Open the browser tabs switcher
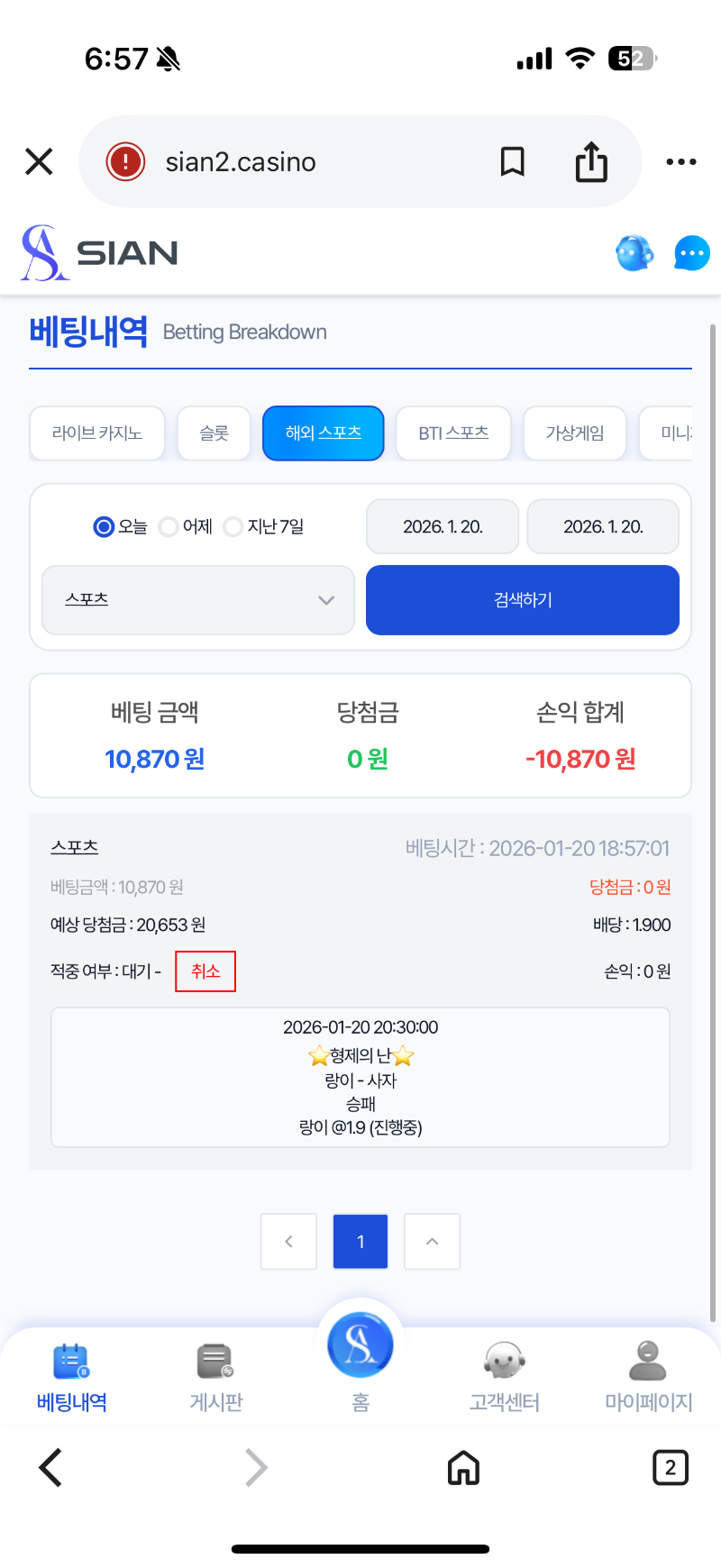The width and height of the screenshot is (721, 1568). point(670,1467)
